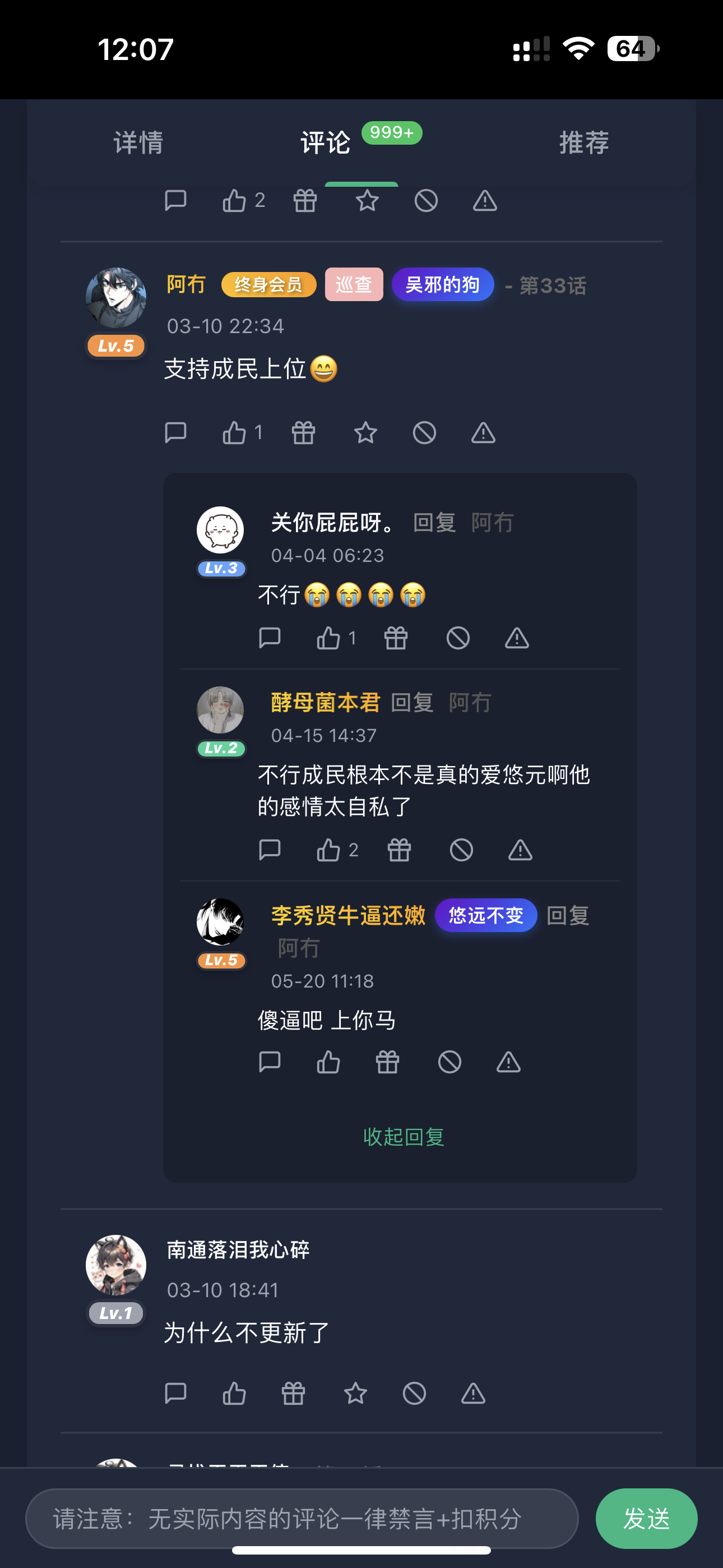The width and height of the screenshot is (723, 1568).
Task: Open 阿冇's profile avatar
Action: coord(115,298)
